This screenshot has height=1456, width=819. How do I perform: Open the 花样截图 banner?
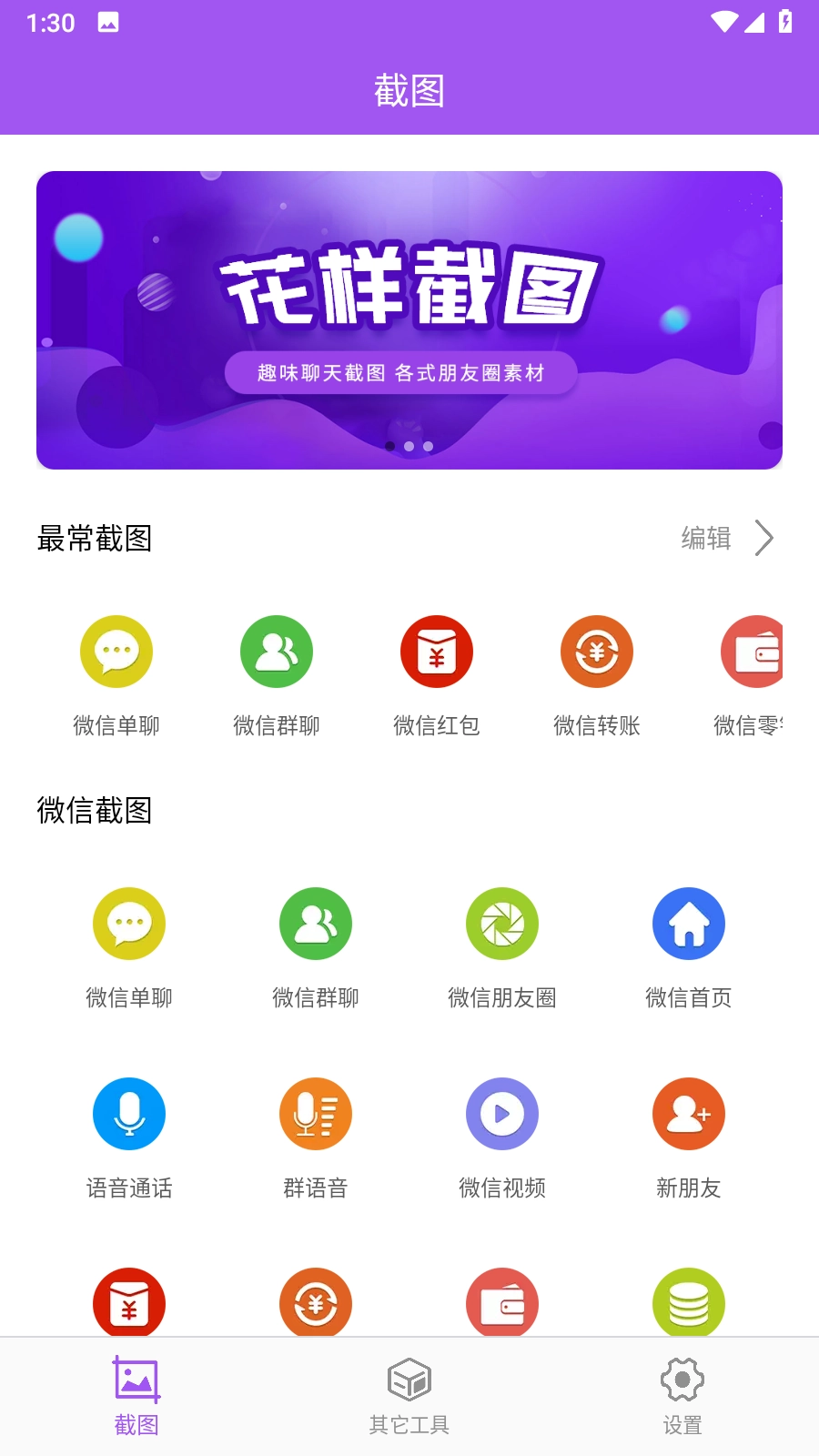point(409,319)
